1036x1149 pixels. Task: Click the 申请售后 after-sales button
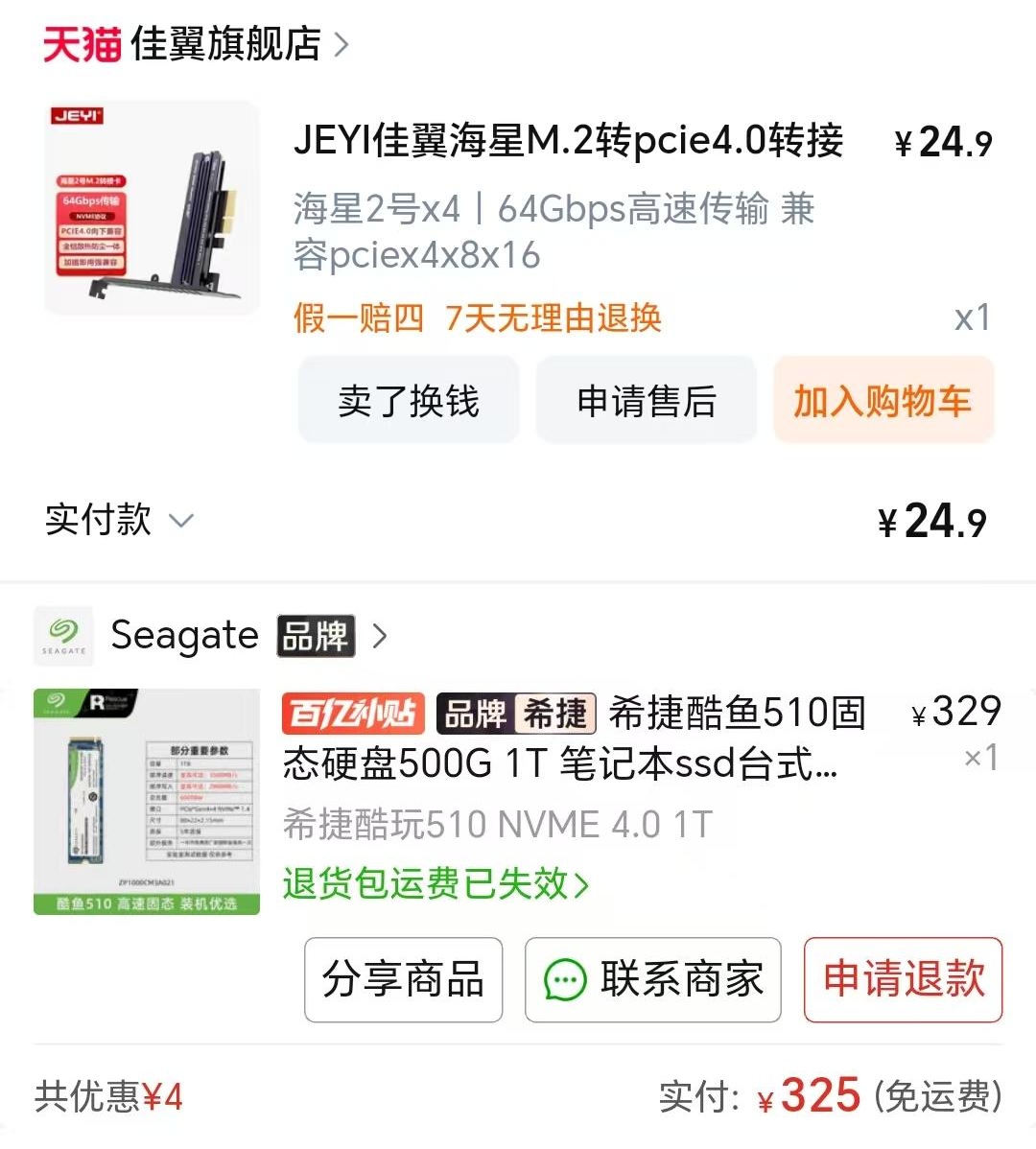pyautogui.click(x=645, y=400)
